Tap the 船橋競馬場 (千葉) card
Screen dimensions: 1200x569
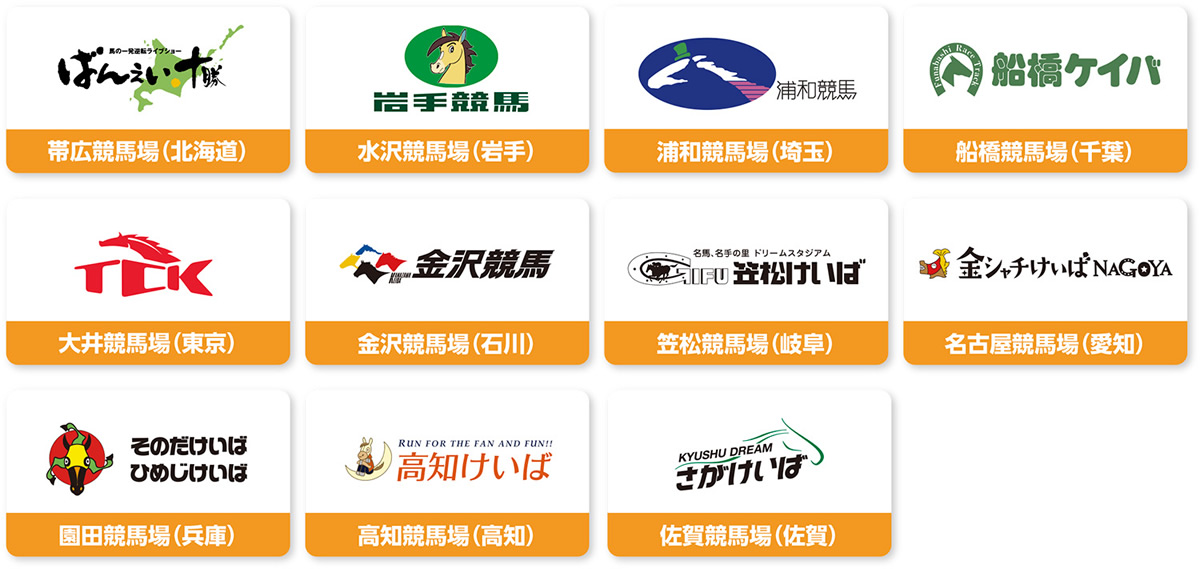(x=1044, y=89)
